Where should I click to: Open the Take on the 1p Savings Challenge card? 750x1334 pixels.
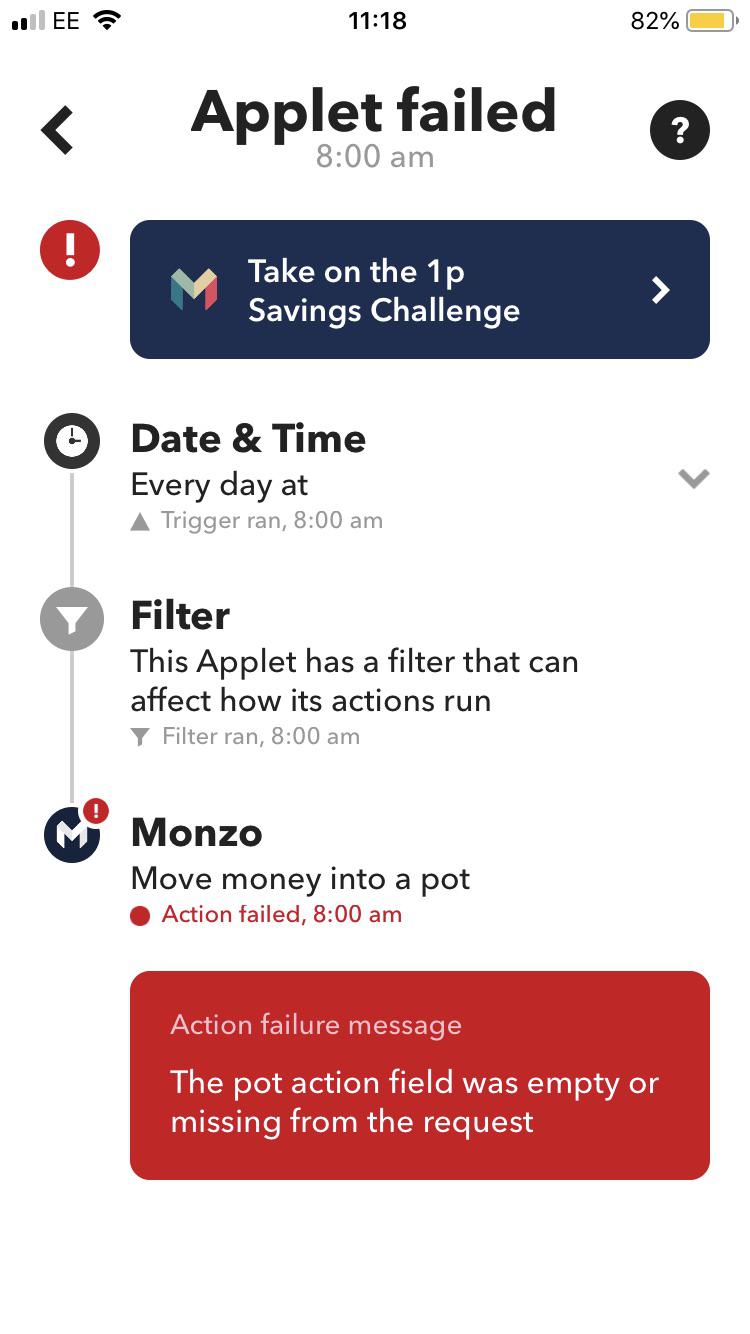[x=420, y=289]
